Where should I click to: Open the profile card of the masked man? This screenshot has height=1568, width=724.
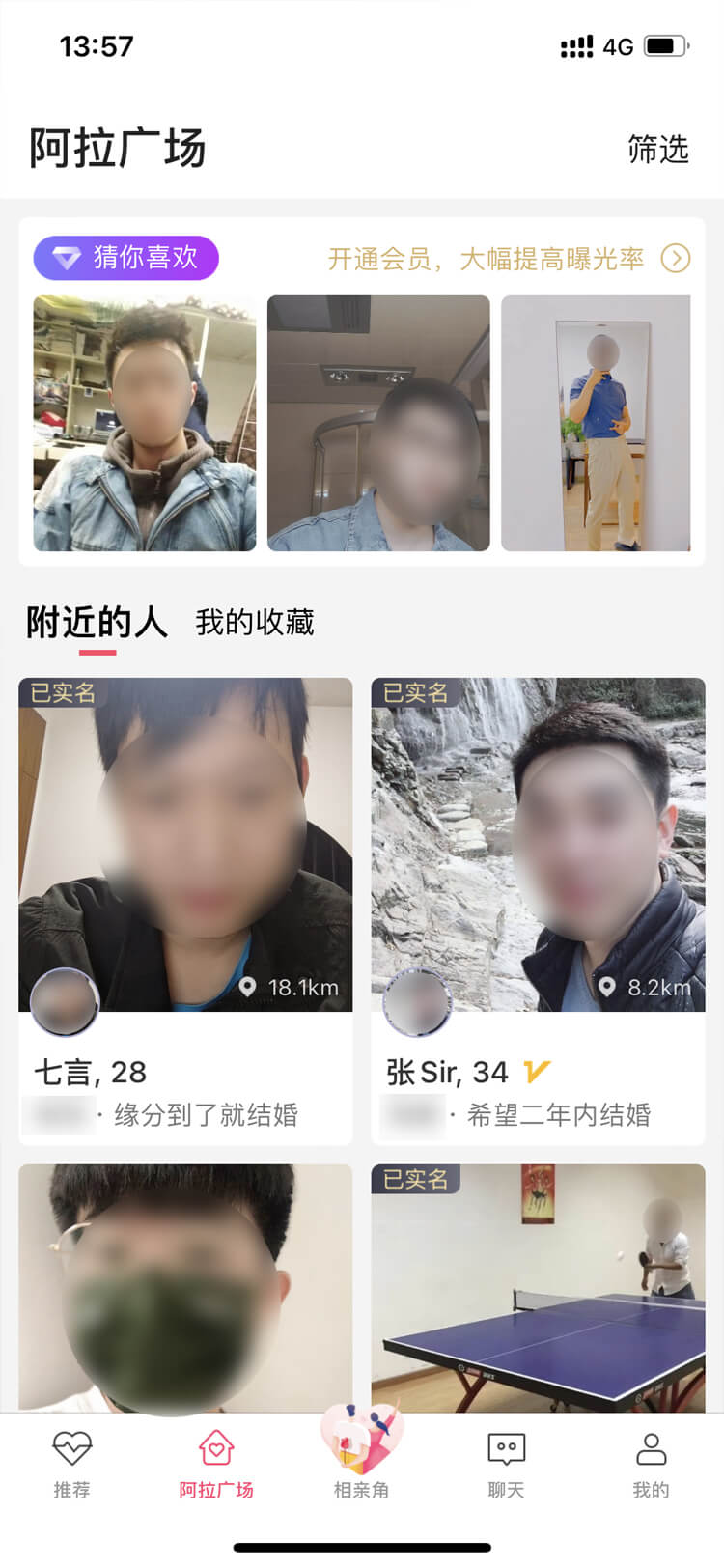coord(185,1289)
